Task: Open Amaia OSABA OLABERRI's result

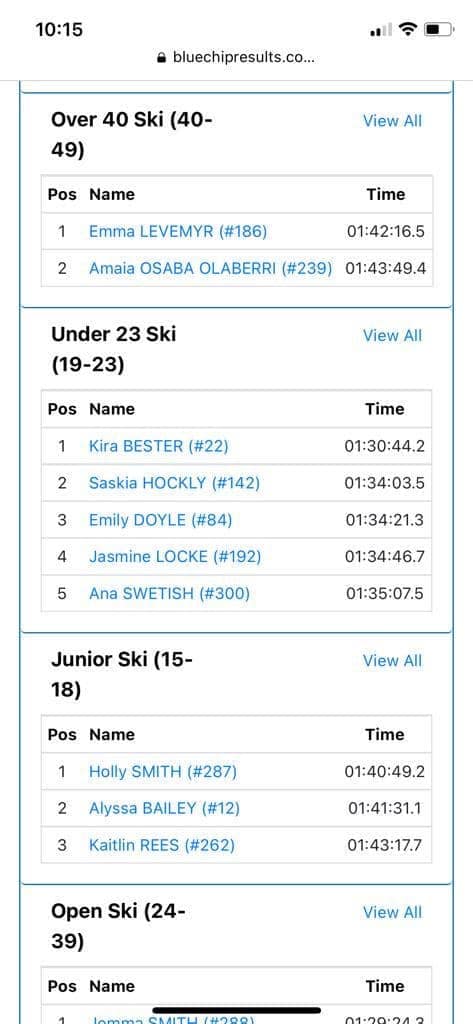Action: 210,268
